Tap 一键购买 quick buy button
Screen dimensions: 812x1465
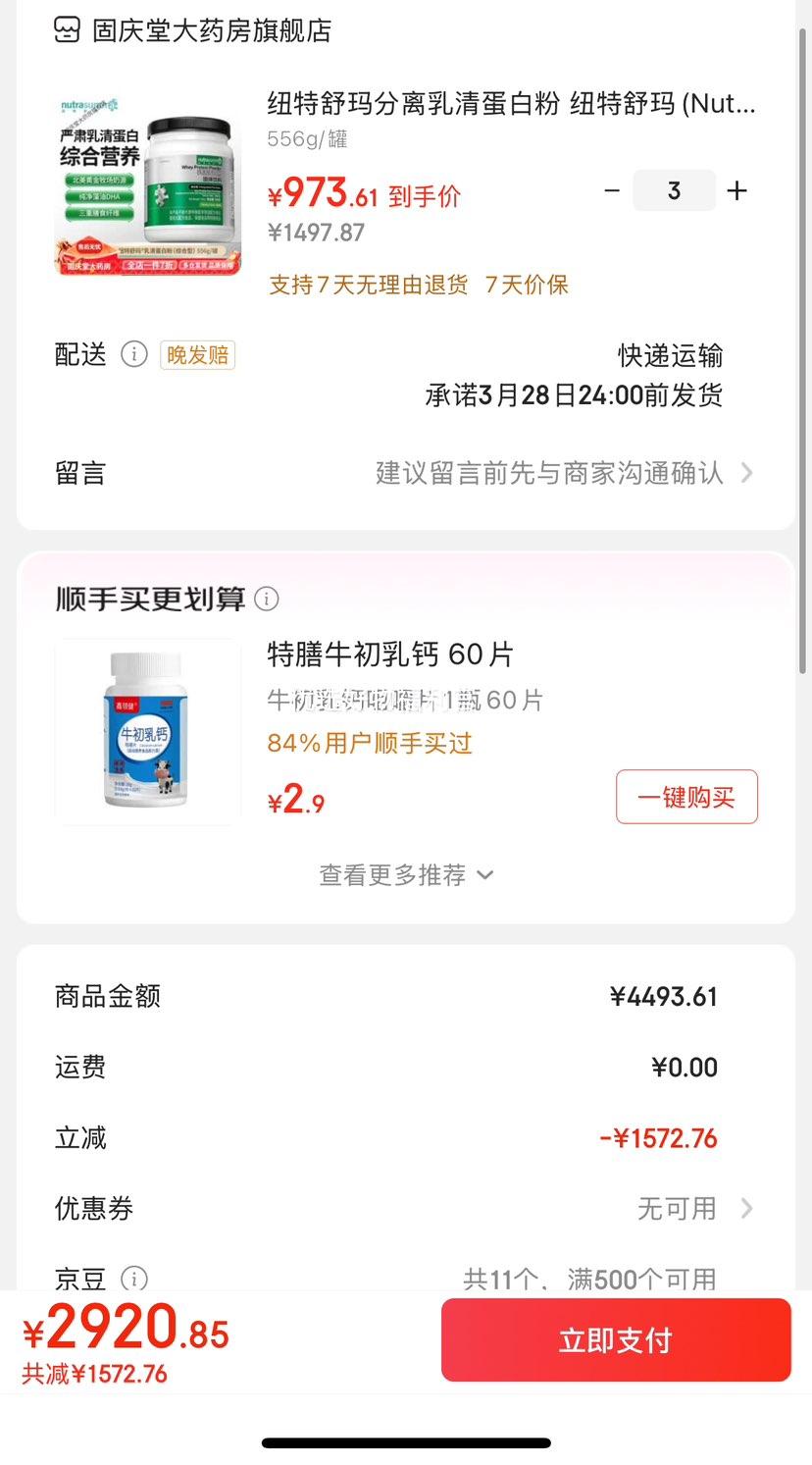pyautogui.click(x=685, y=796)
